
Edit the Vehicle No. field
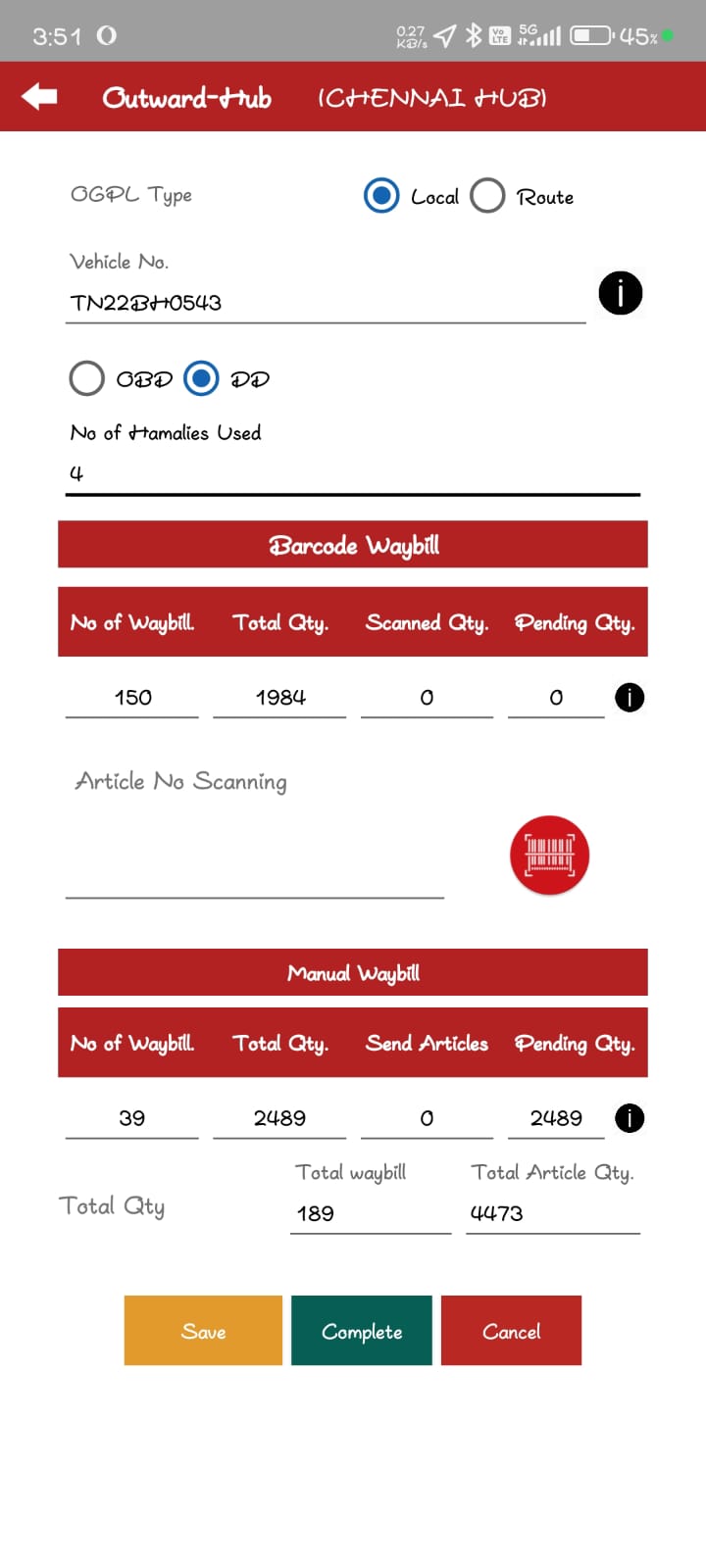(x=324, y=303)
